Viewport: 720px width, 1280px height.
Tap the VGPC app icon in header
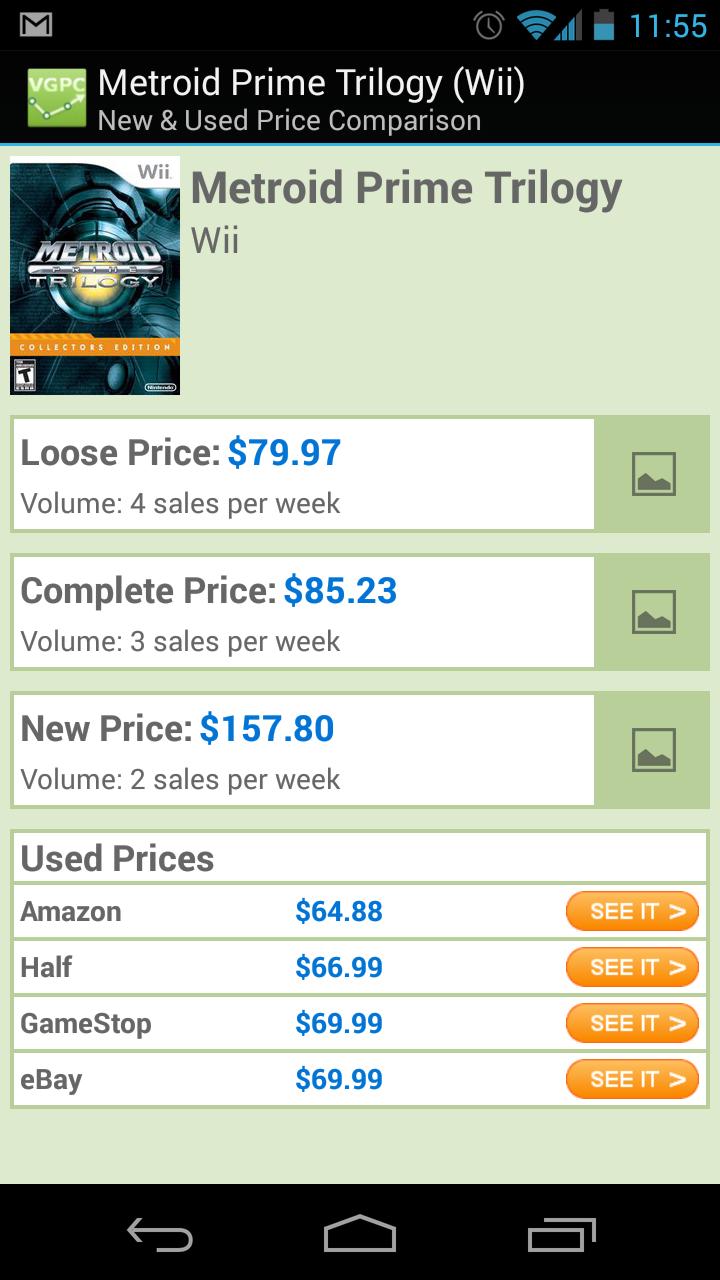click(x=56, y=98)
